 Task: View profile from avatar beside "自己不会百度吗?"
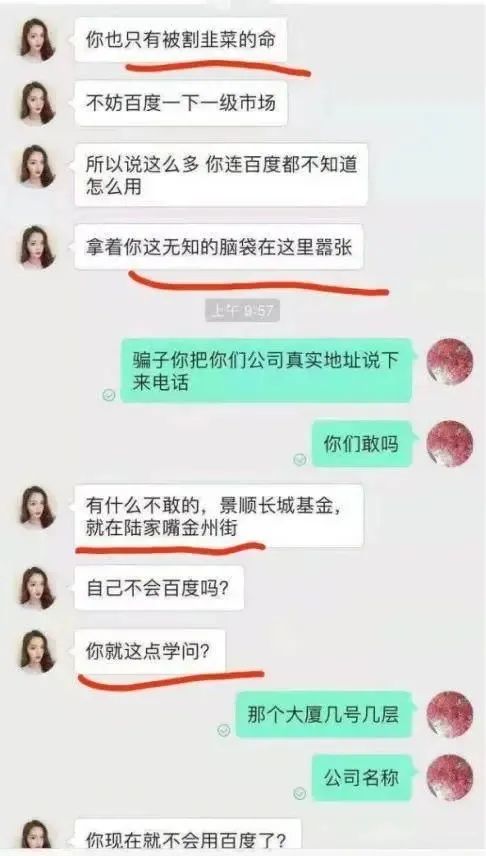point(38,588)
